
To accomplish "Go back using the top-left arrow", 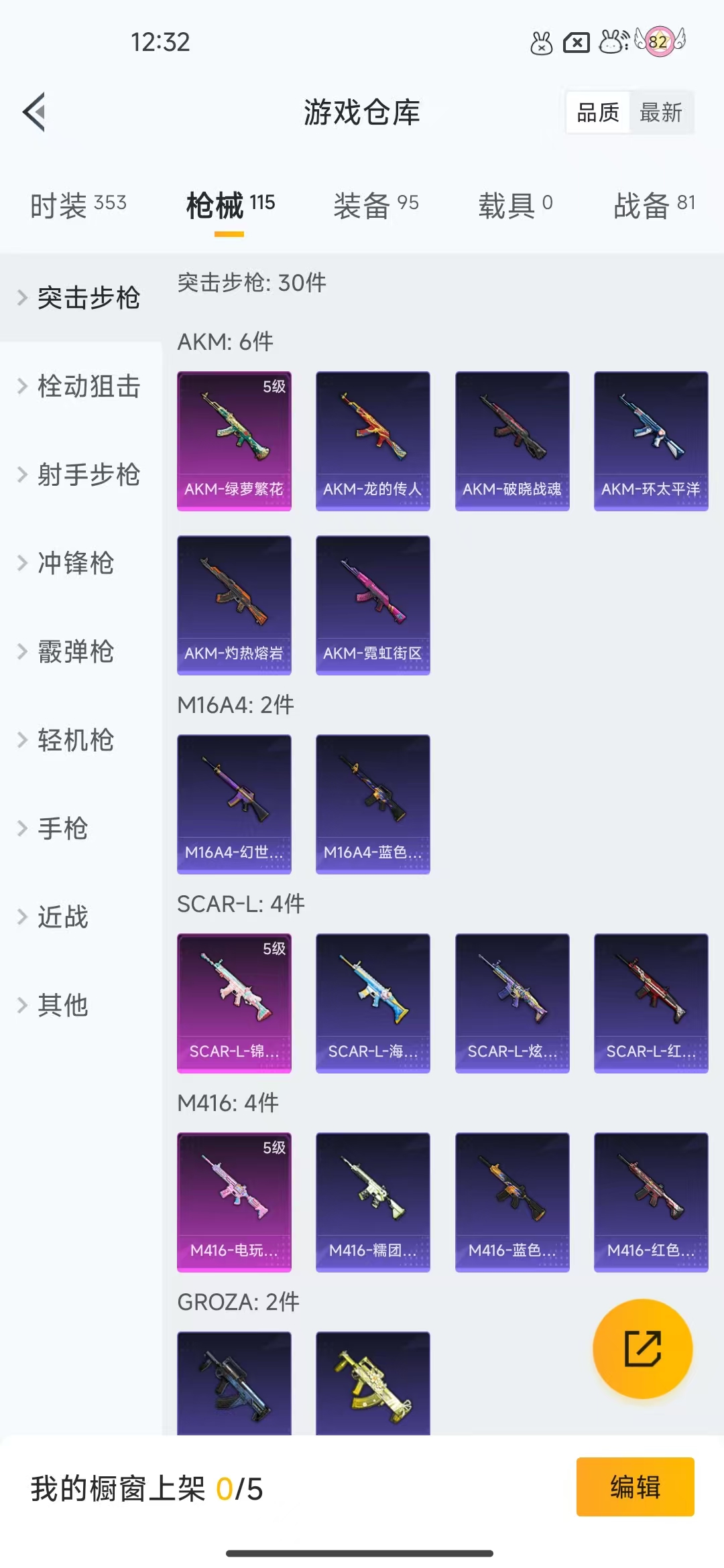I will [x=34, y=112].
